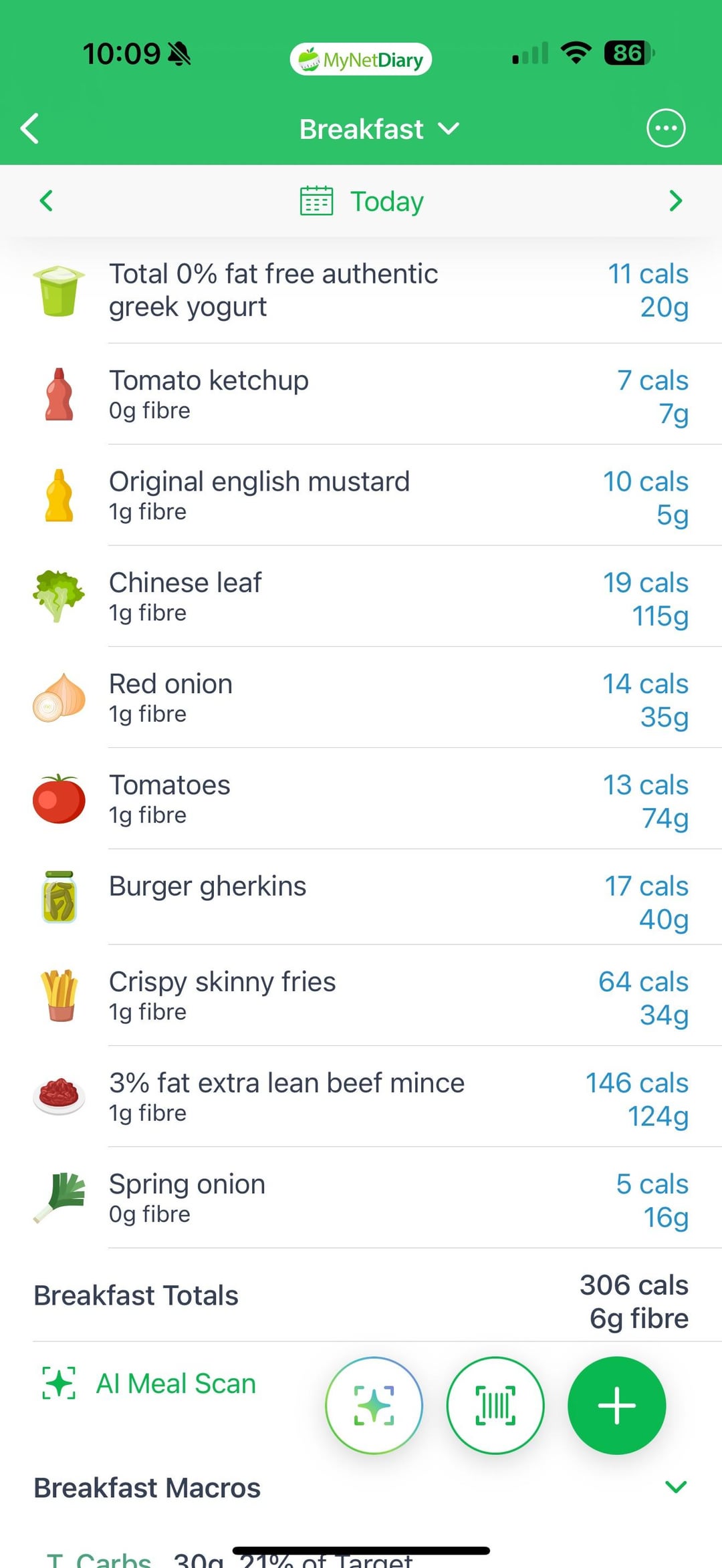
Task: Start AI Meal Scan with round sparkle button
Action: coord(374,1405)
